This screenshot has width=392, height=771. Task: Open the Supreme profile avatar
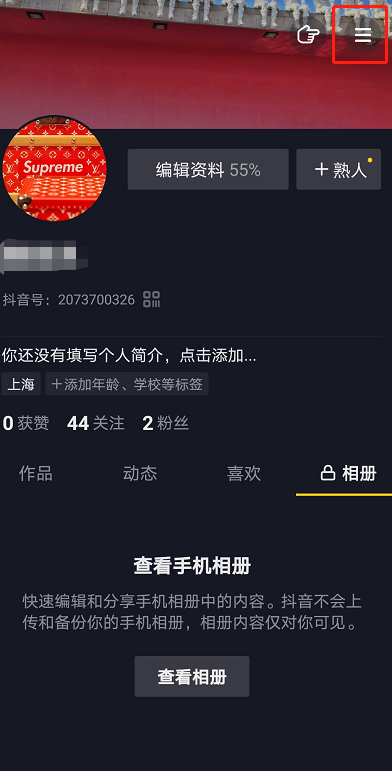55,170
